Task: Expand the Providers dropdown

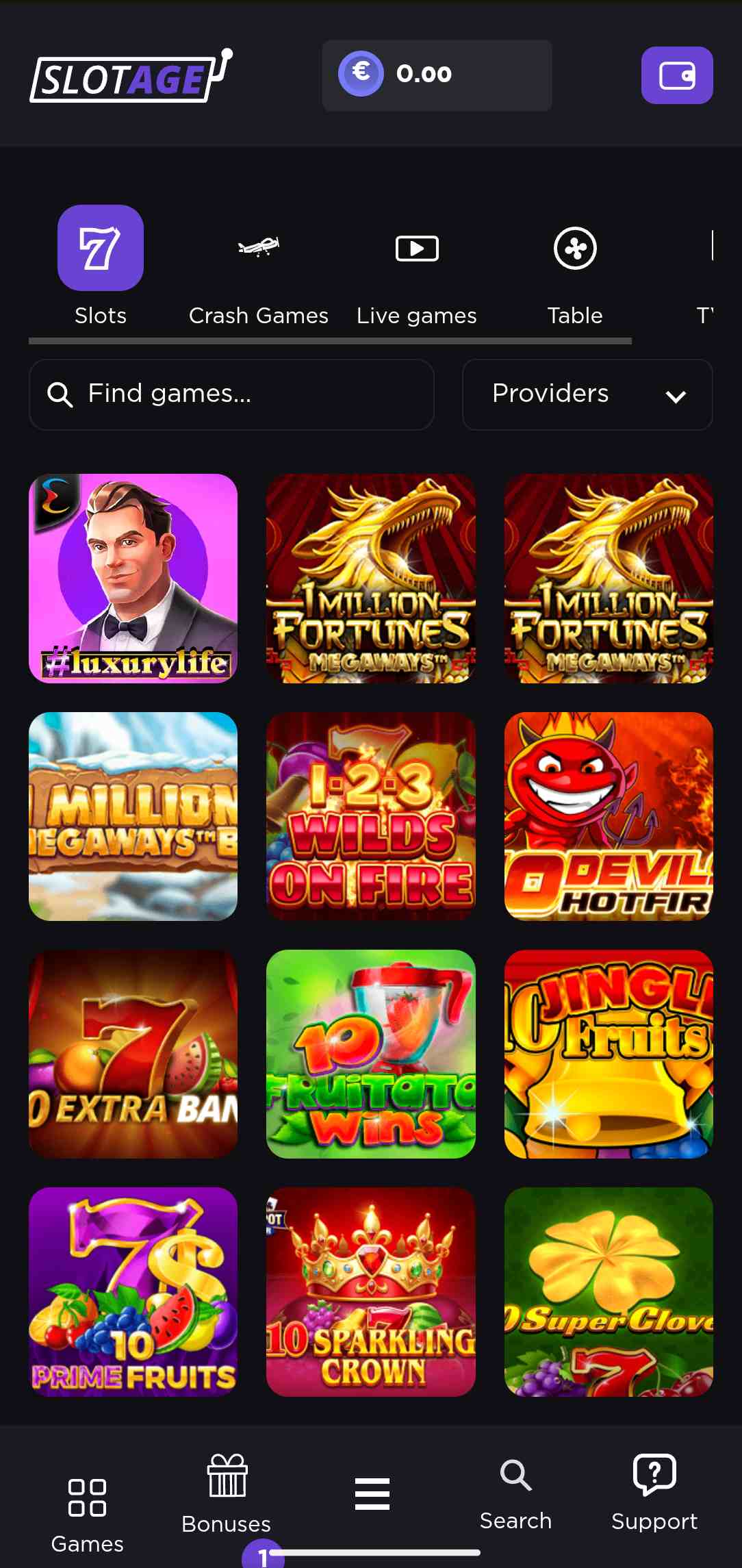Action: coord(587,394)
